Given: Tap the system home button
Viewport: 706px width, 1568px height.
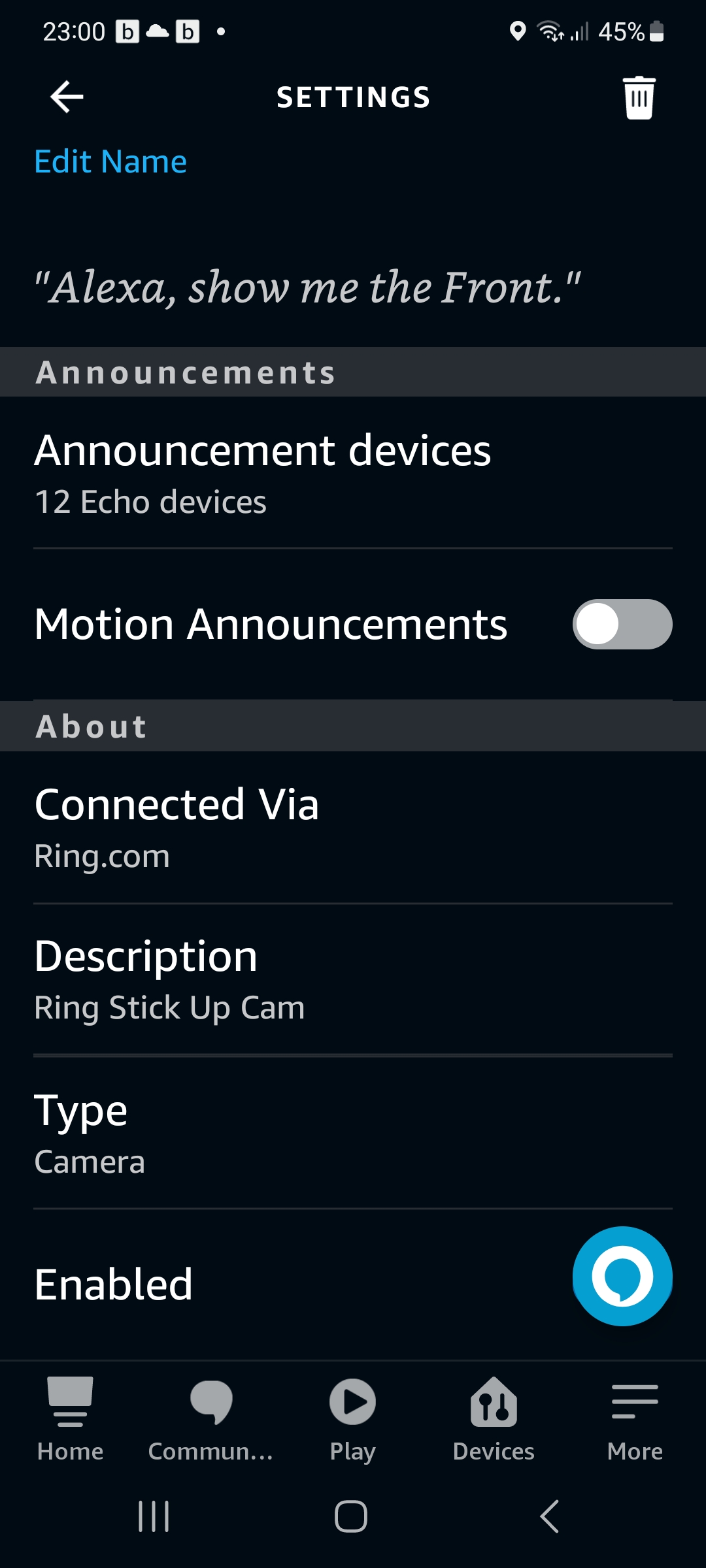Looking at the screenshot, I should pos(351,1516).
